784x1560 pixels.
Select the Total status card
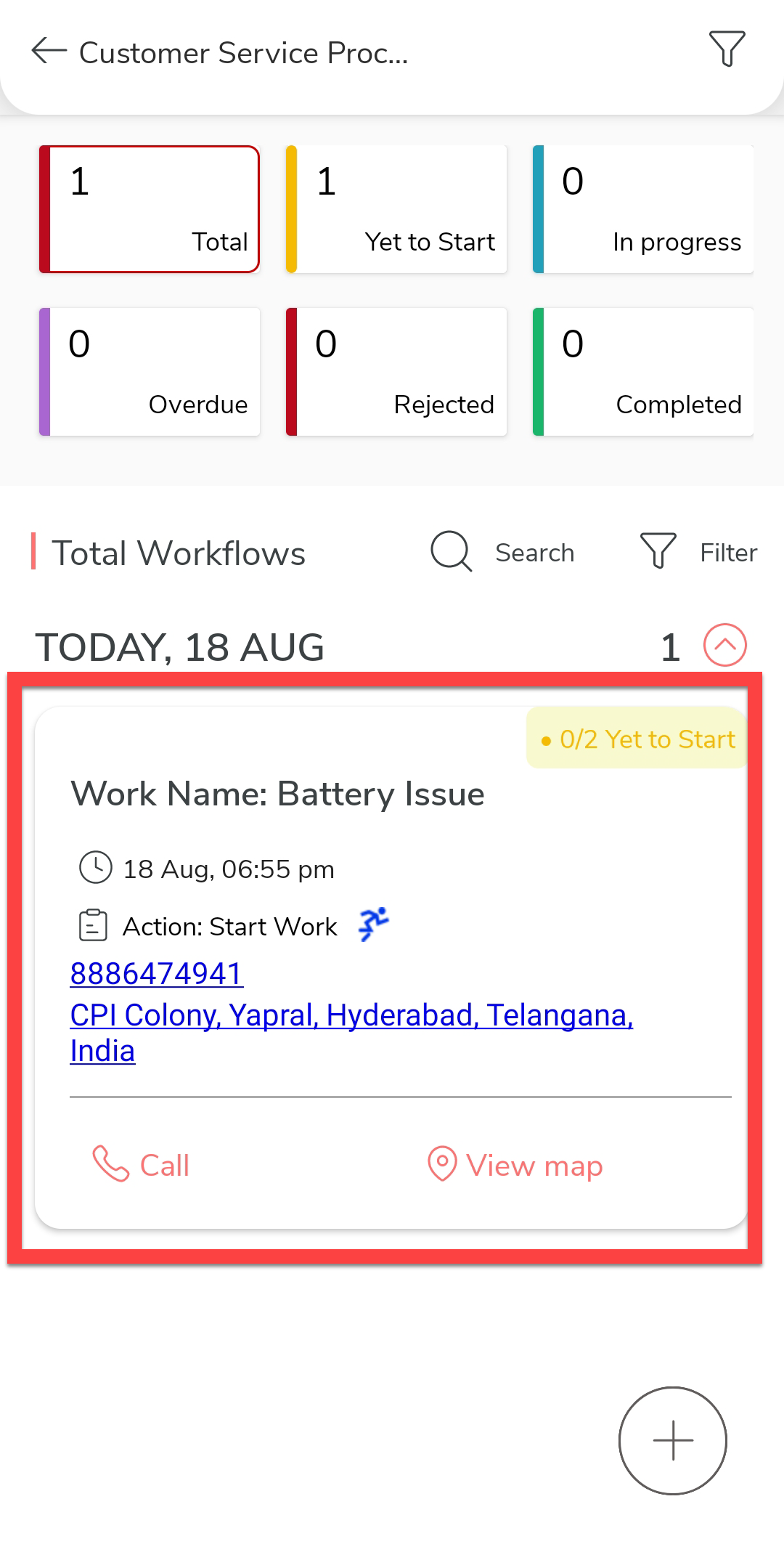[150, 209]
